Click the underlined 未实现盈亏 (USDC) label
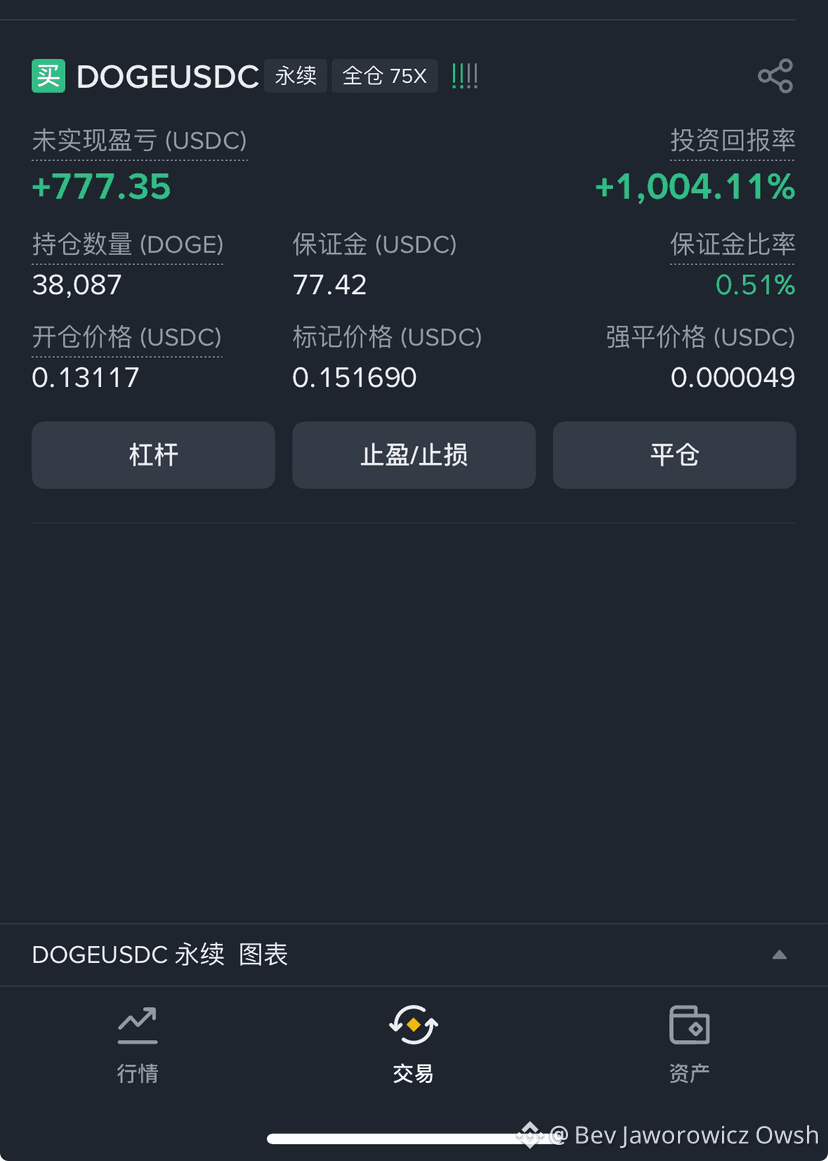828x1161 pixels. 139,140
